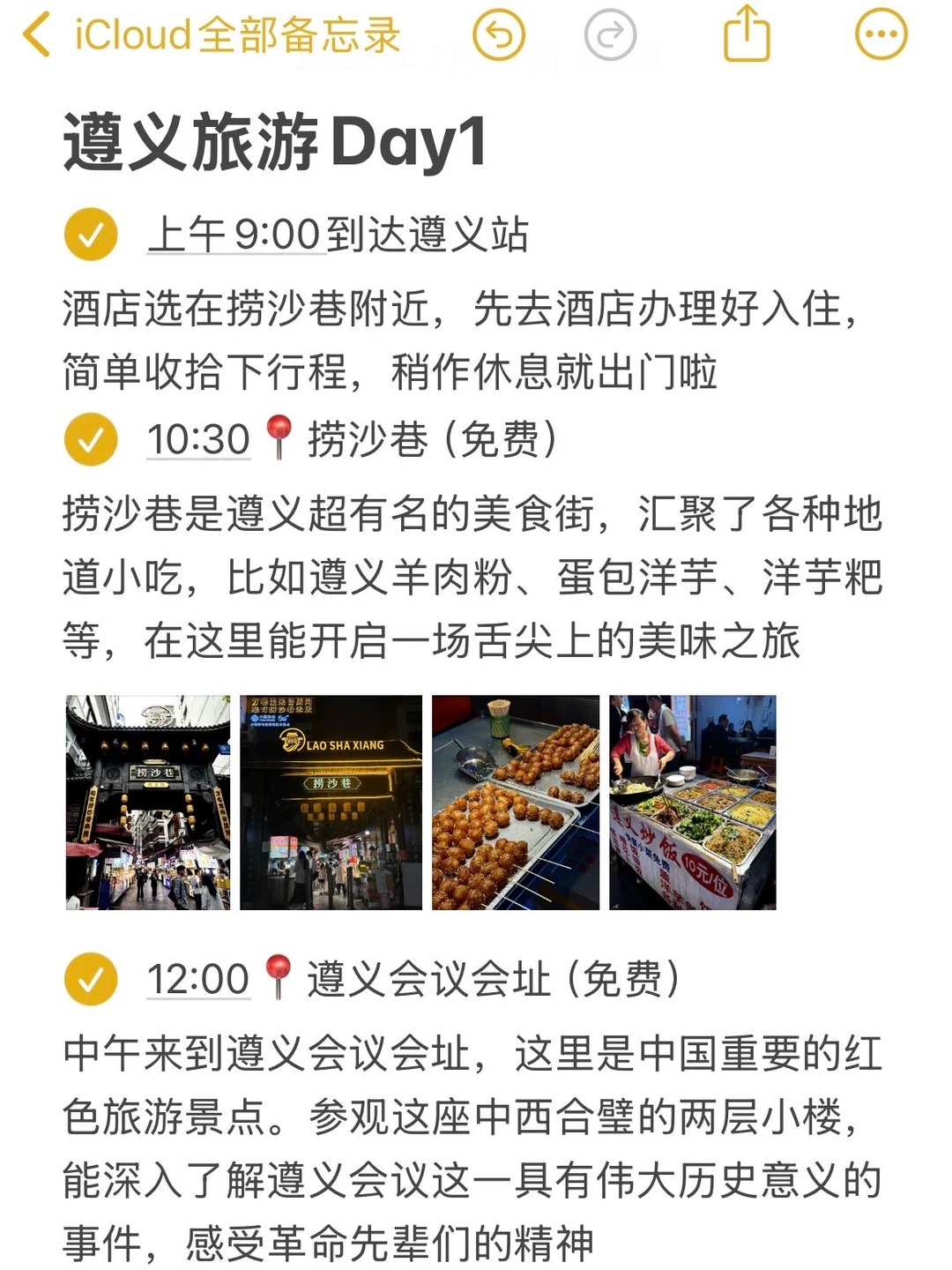Image resolution: width=952 pixels, height=1270 pixels.
Task: Tap the underlined 10:30 time link
Action: [199, 439]
